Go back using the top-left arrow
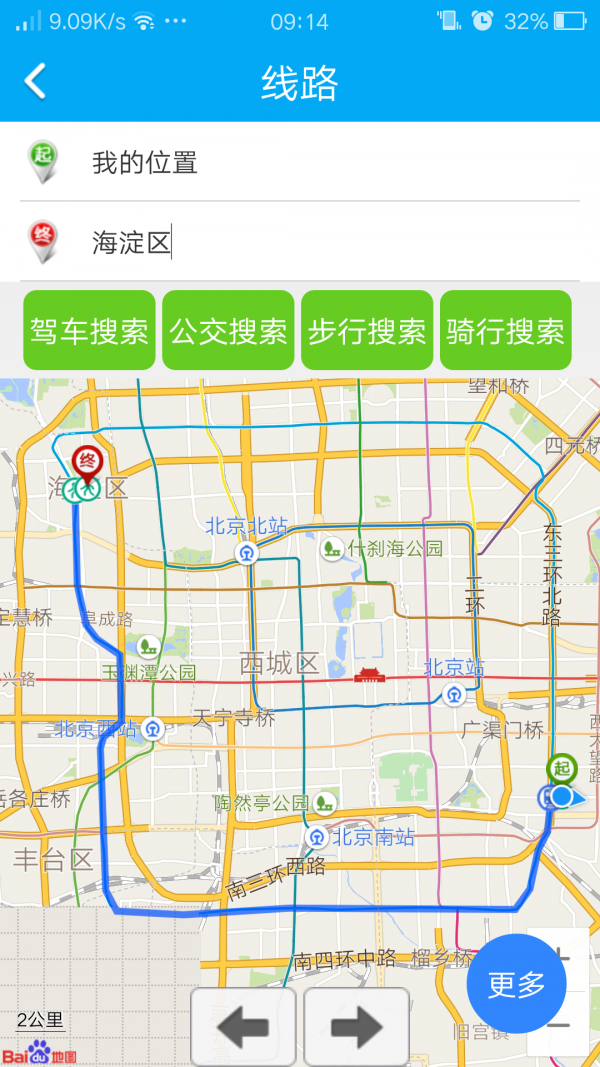 [x=36, y=81]
